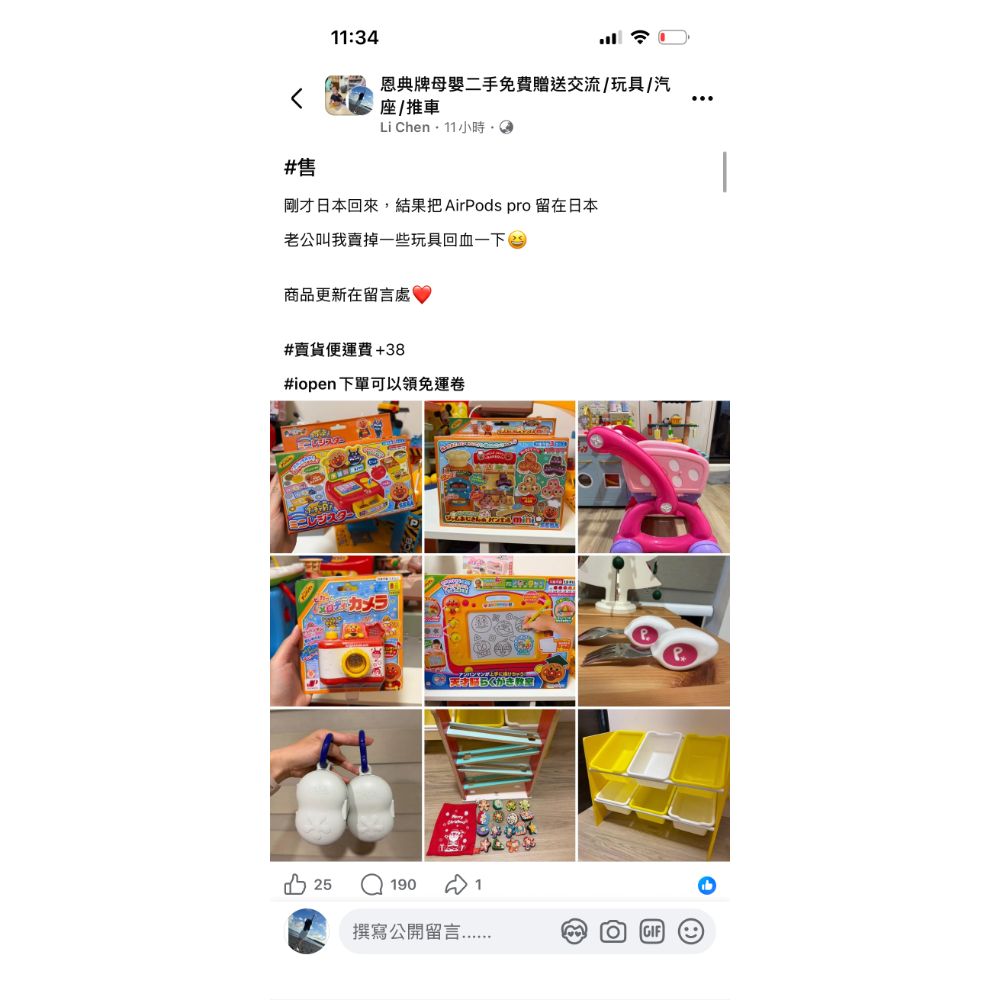Open the 190 comments
This screenshot has width=1000, height=1000.
coord(388,885)
